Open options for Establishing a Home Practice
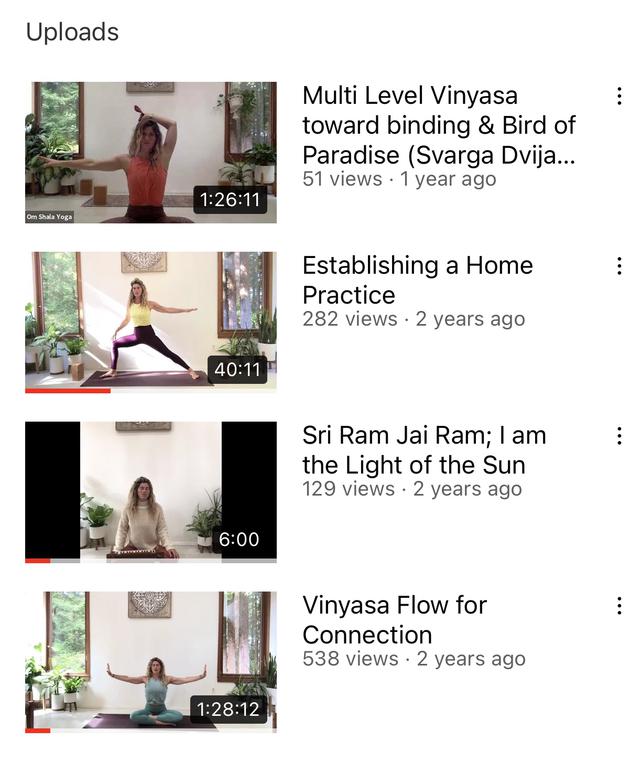The width and height of the screenshot is (641, 784). 619,266
